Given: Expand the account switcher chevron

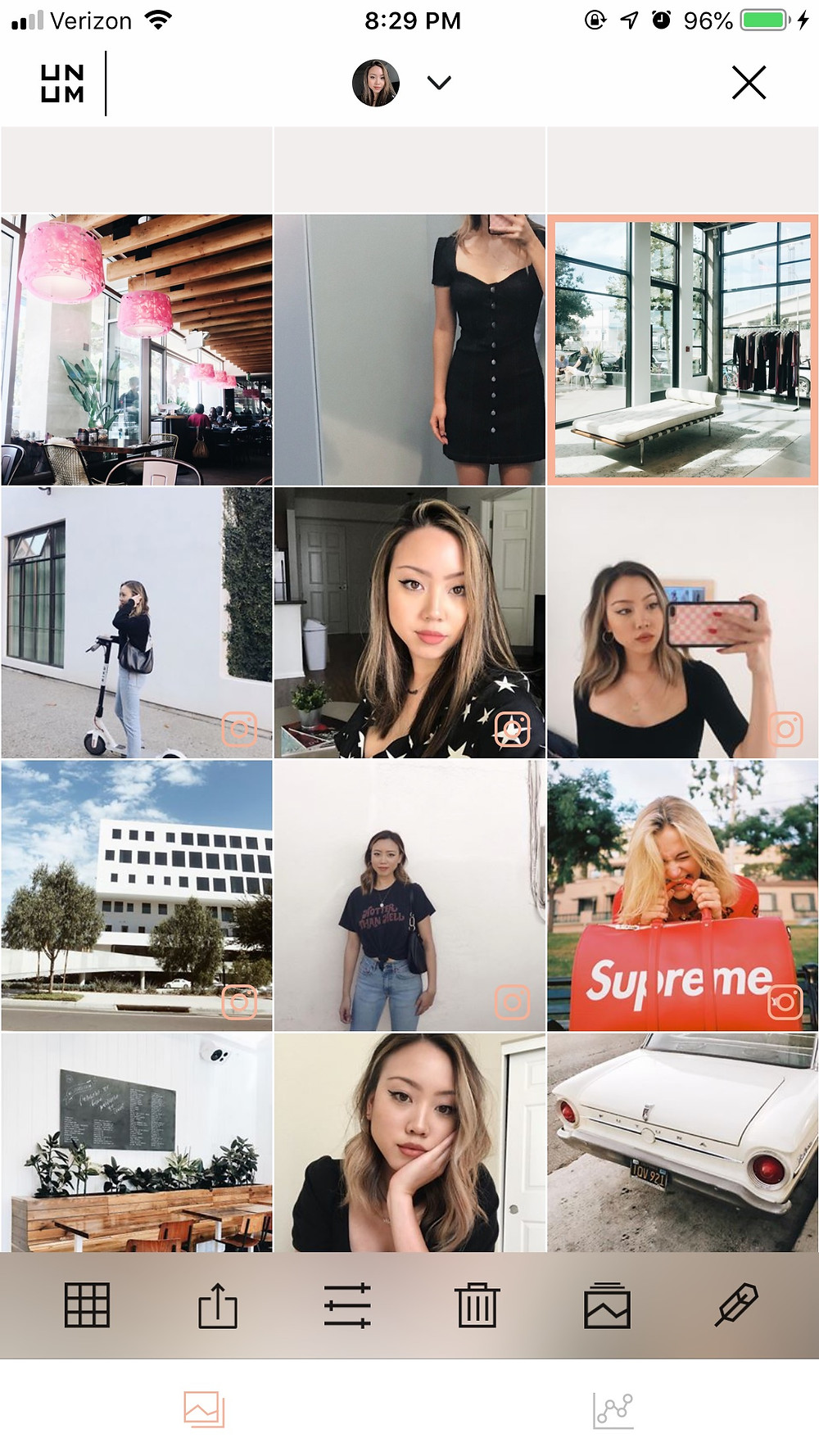Looking at the screenshot, I should [439, 83].
